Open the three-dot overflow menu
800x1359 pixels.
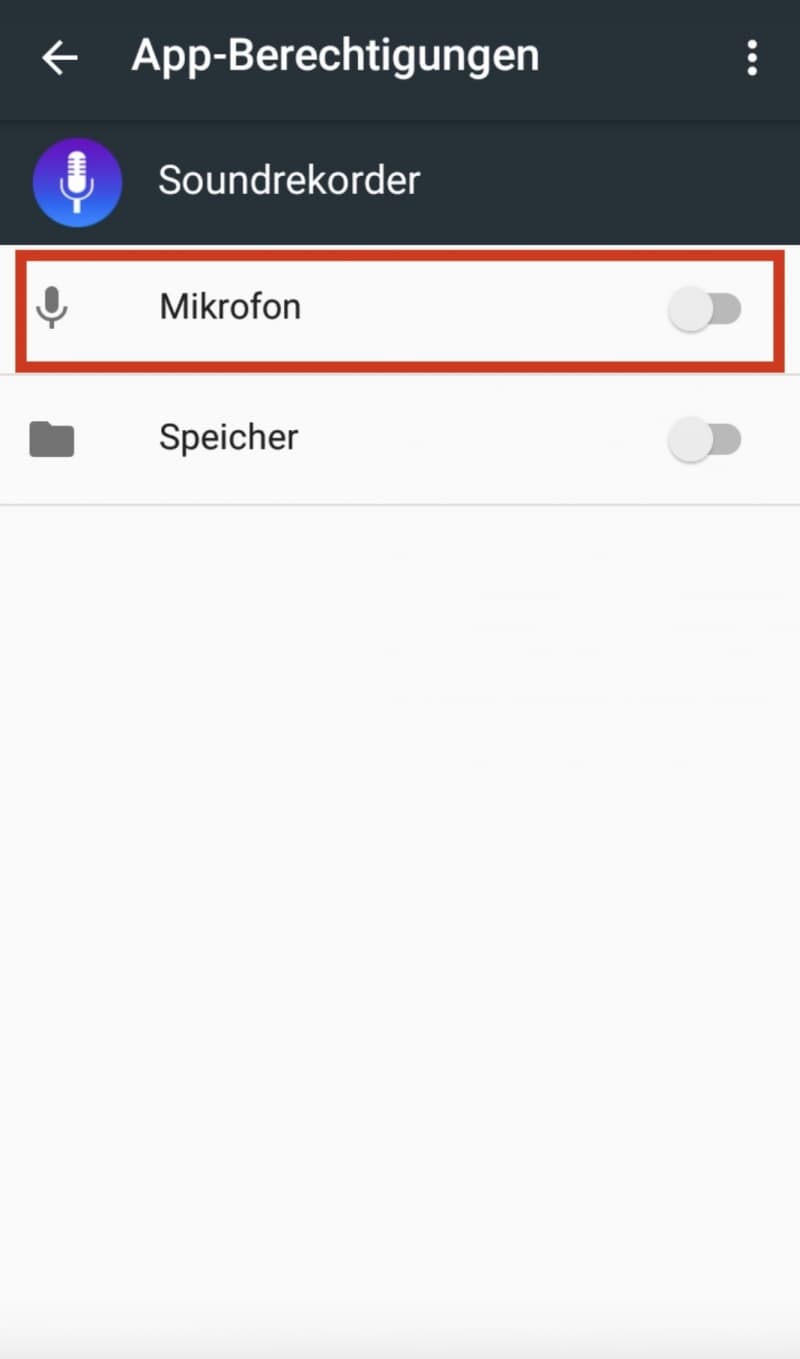(x=752, y=58)
